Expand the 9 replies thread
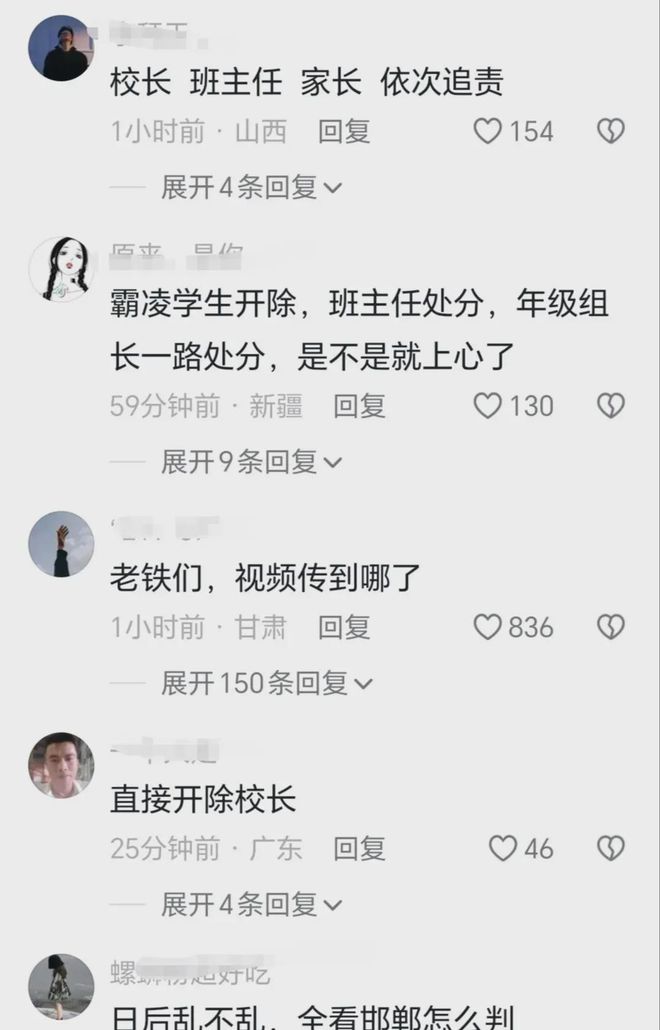Viewport: 660px width, 1030px height. click(x=251, y=461)
